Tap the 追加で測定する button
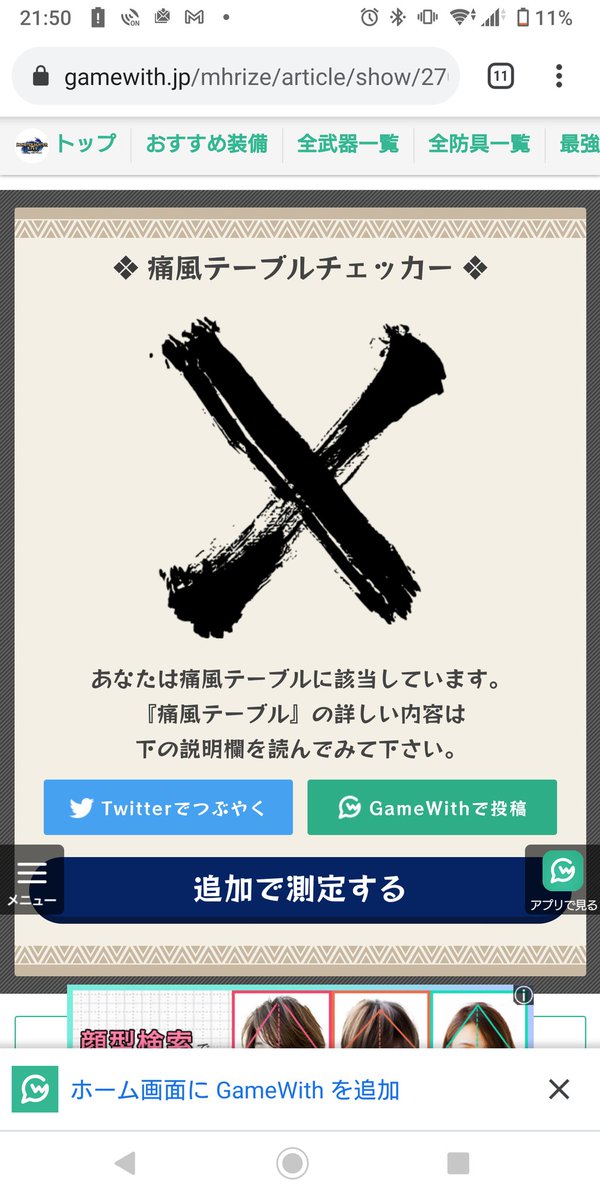The width and height of the screenshot is (600, 1200). click(x=300, y=889)
